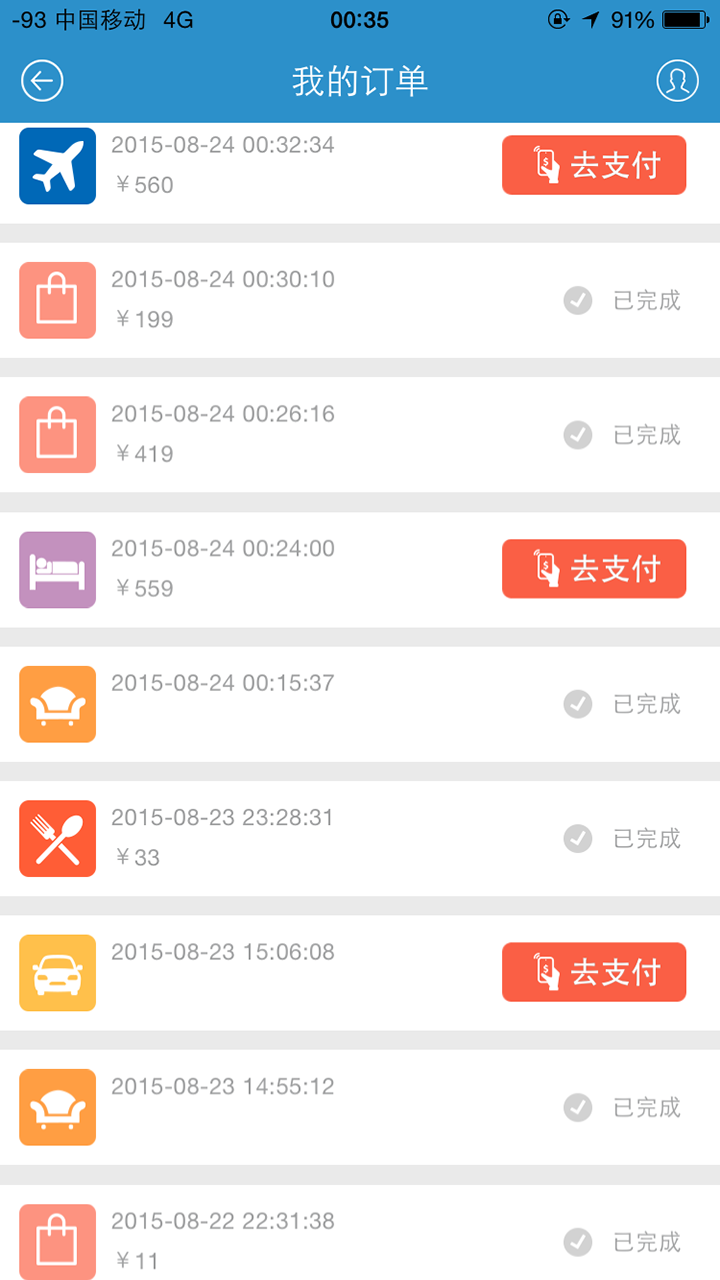Go back using the arrow icon
720x1280 pixels.
click(42, 81)
